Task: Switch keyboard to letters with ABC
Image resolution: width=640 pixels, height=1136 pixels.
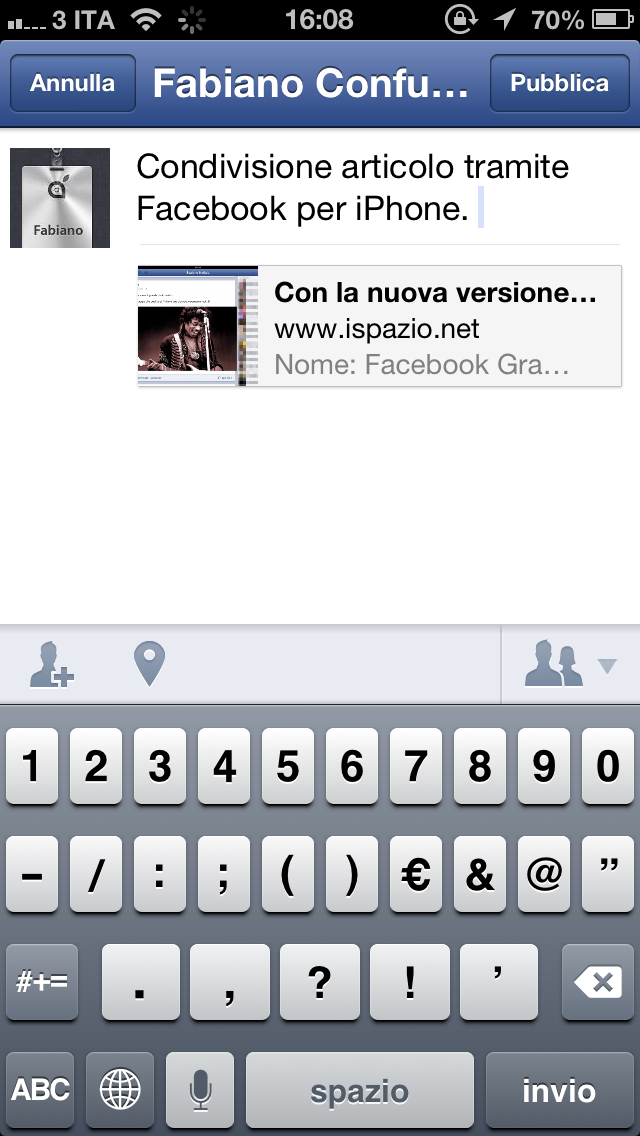Action: [x=41, y=1089]
